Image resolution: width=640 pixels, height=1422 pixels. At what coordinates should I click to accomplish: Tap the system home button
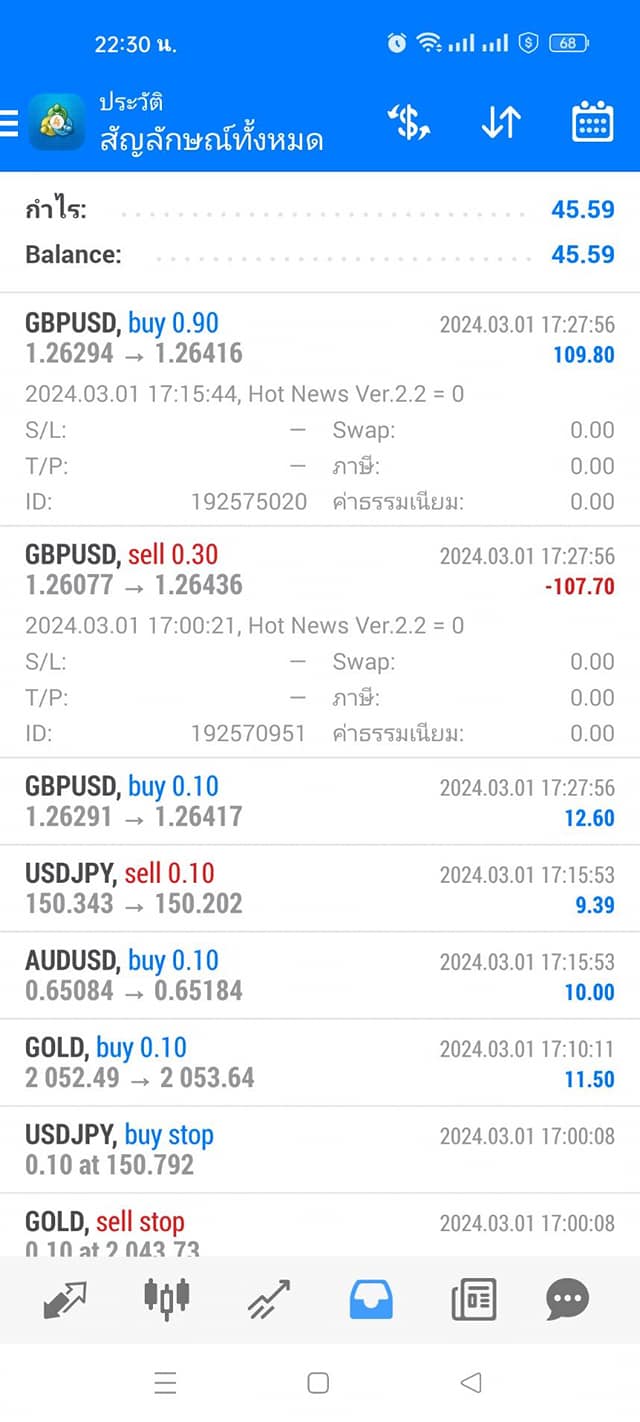pyautogui.click(x=318, y=1383)
